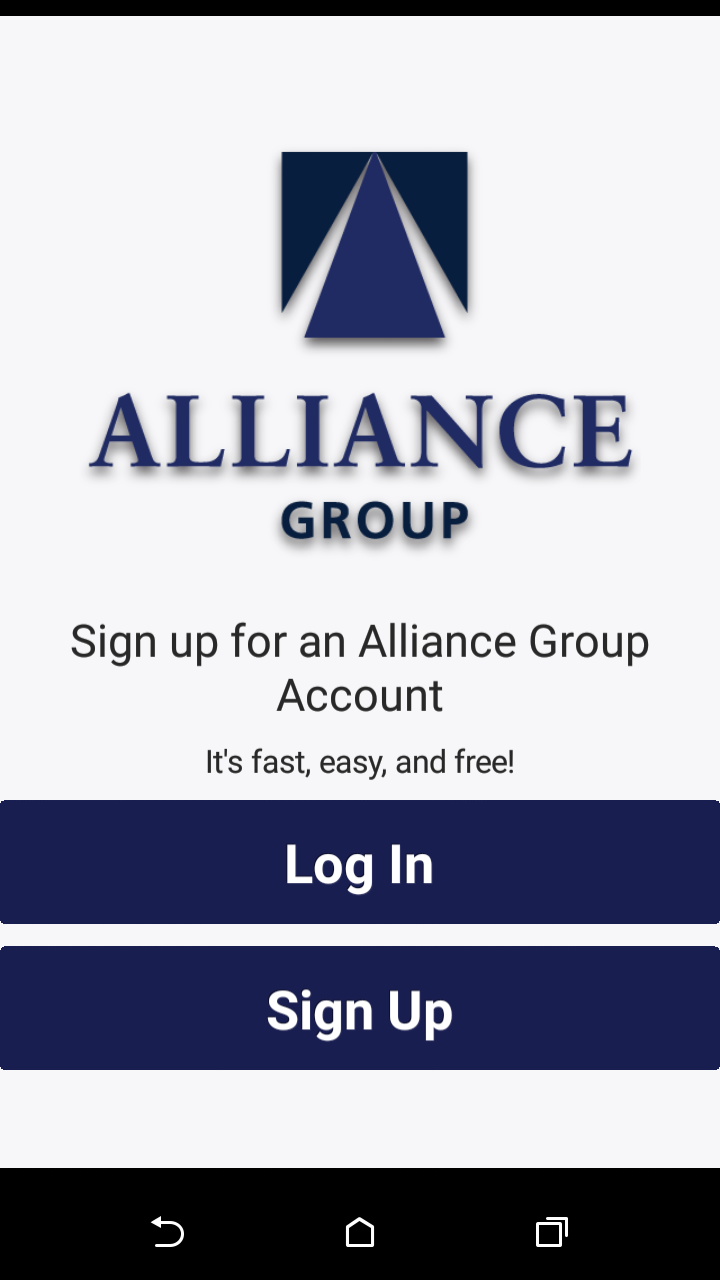Return to the home screen
The height and width of the screenshot is (1280, 720).
pos(360,1232)
